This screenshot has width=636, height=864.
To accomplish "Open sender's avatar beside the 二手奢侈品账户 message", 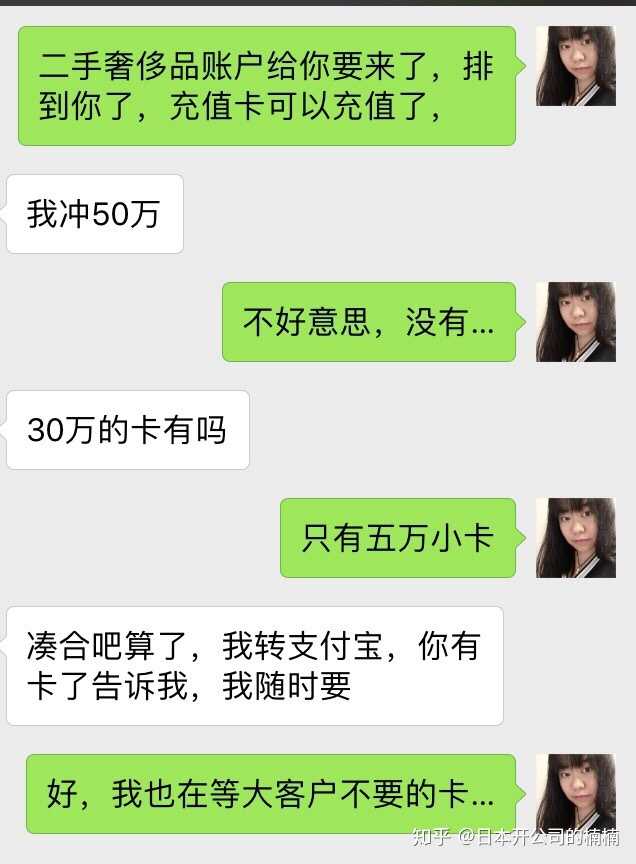I will [x=575, y=66].
